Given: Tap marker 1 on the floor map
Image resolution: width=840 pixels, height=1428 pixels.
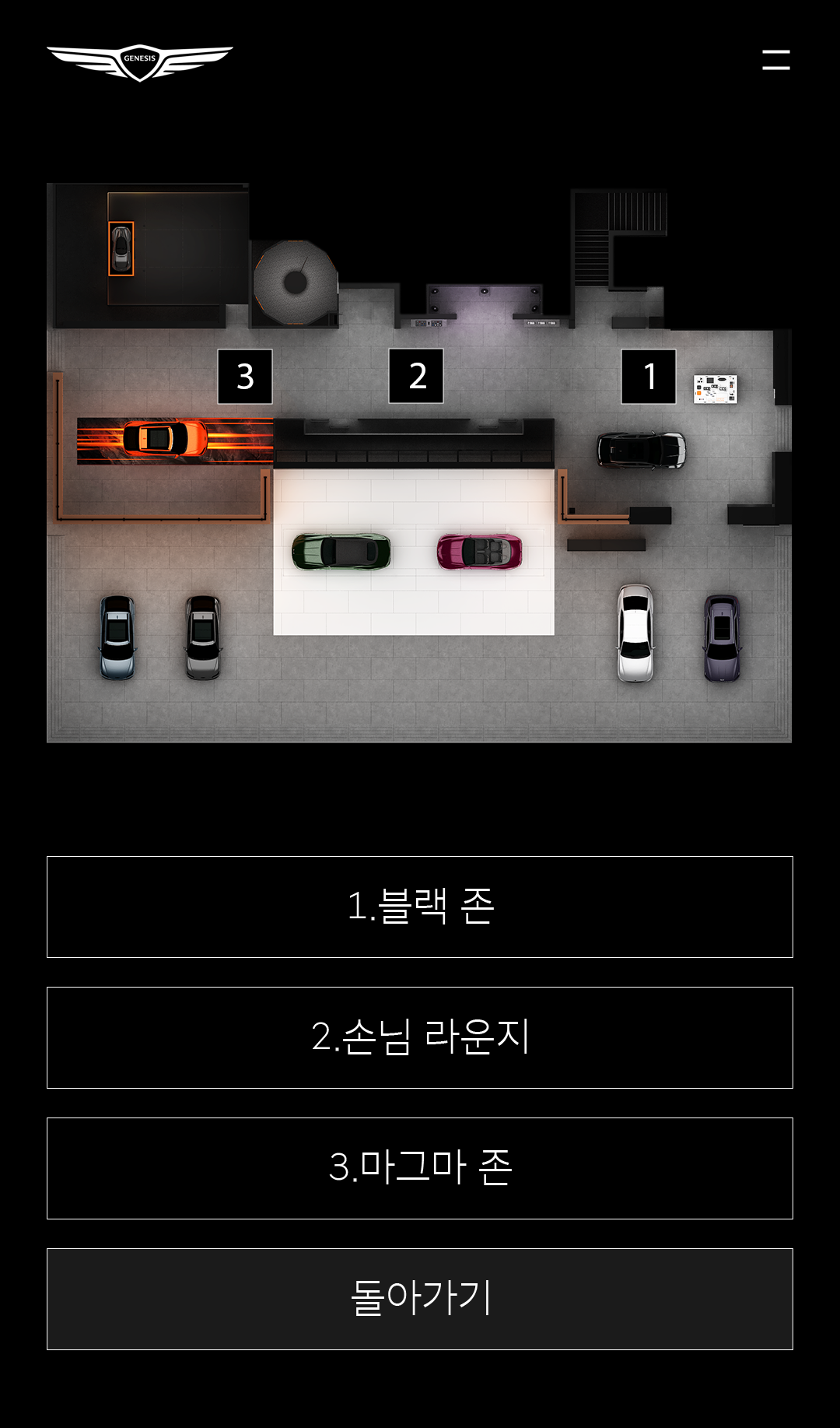Looking at the screenshot, I should 649,377.
